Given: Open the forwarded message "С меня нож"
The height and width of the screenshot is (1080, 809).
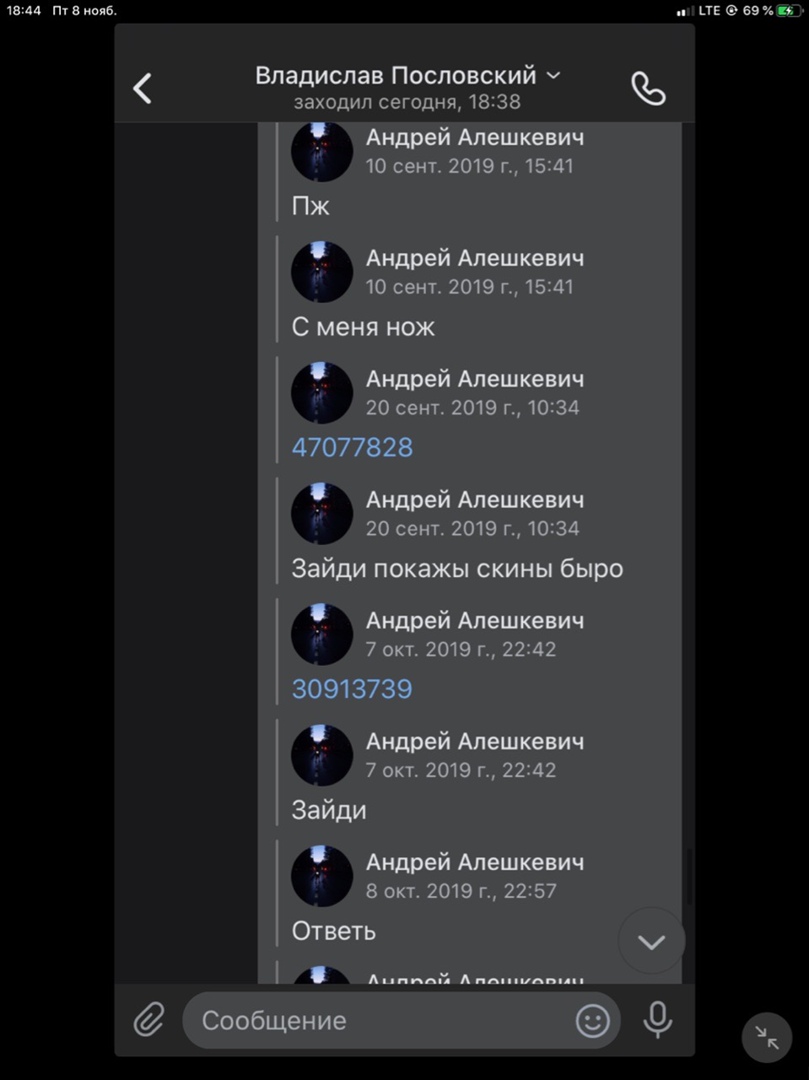Looking at the screenshot, I should tap(363, 327).
